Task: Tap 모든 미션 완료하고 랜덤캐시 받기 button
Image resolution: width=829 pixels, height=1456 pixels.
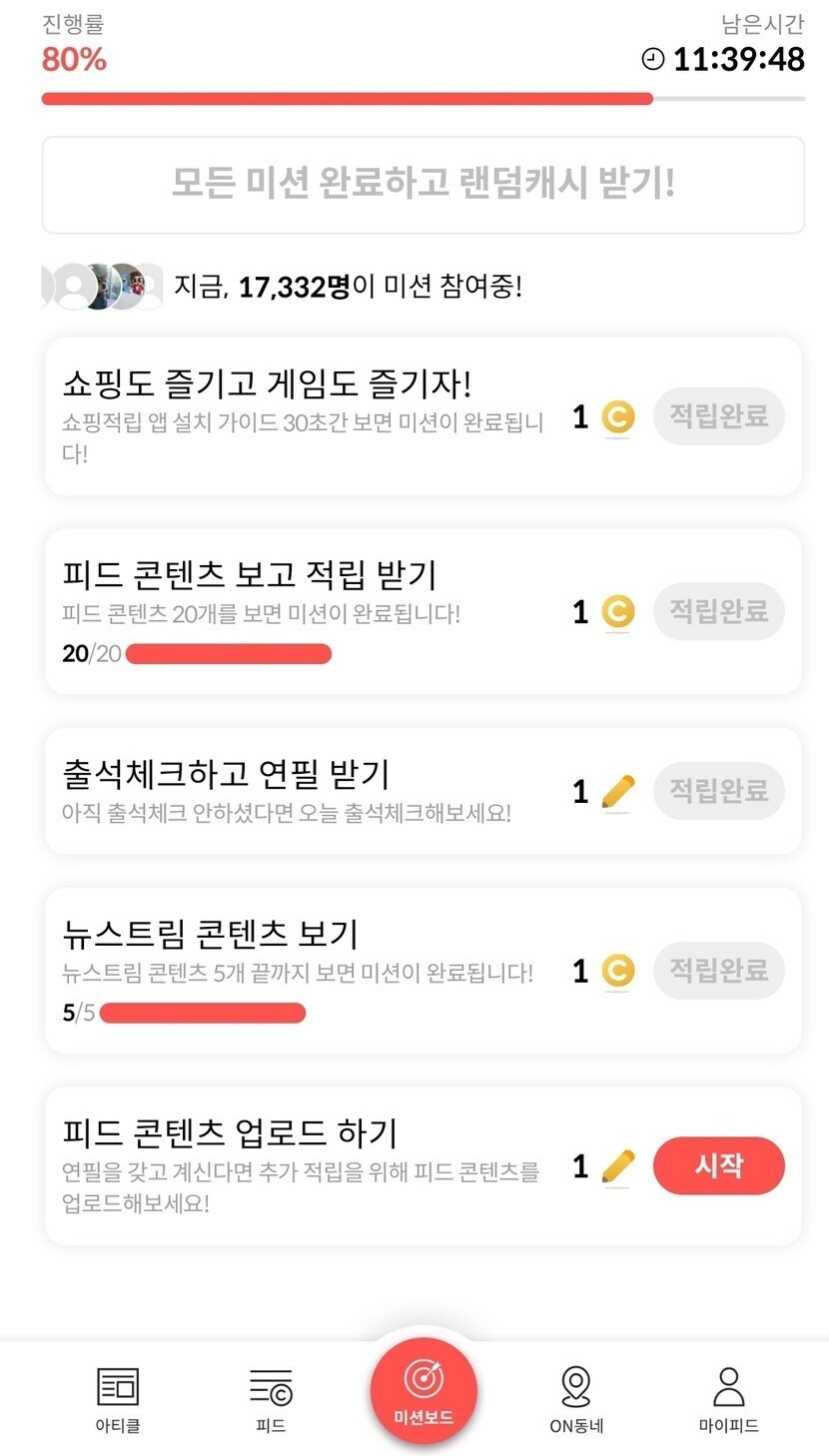Action: click(423, 185)
